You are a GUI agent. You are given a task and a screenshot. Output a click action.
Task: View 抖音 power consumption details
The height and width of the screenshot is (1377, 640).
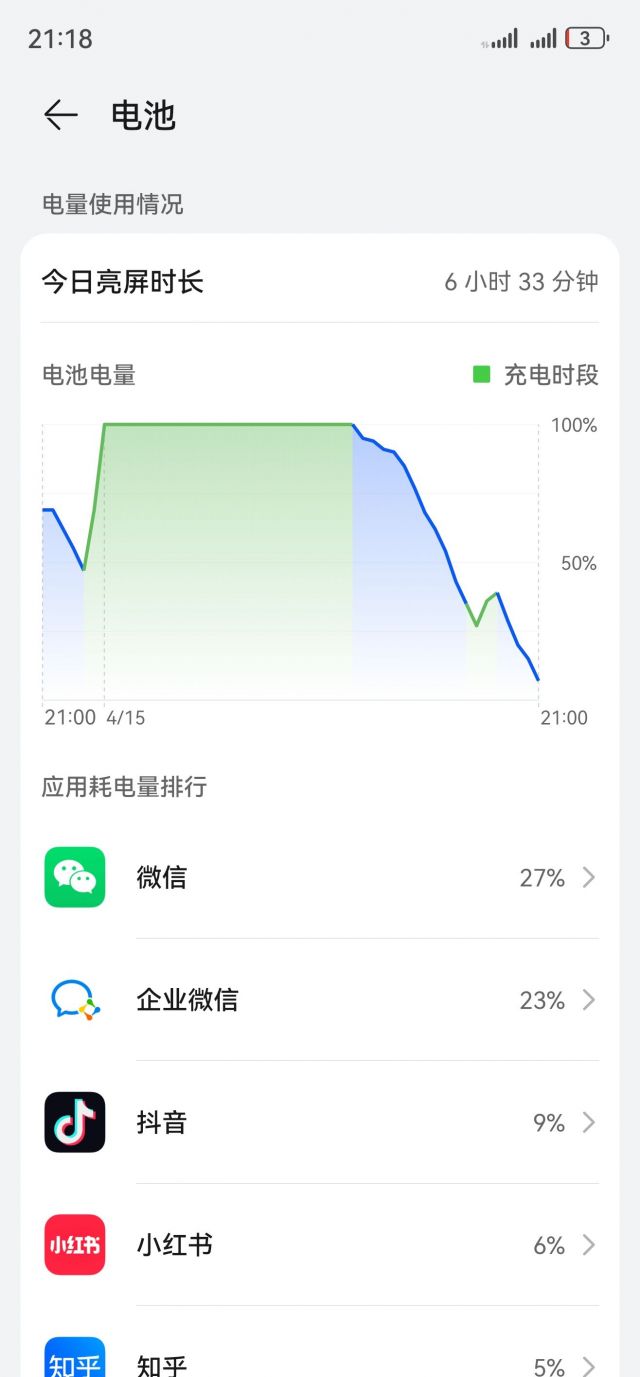coord(320,1122)
